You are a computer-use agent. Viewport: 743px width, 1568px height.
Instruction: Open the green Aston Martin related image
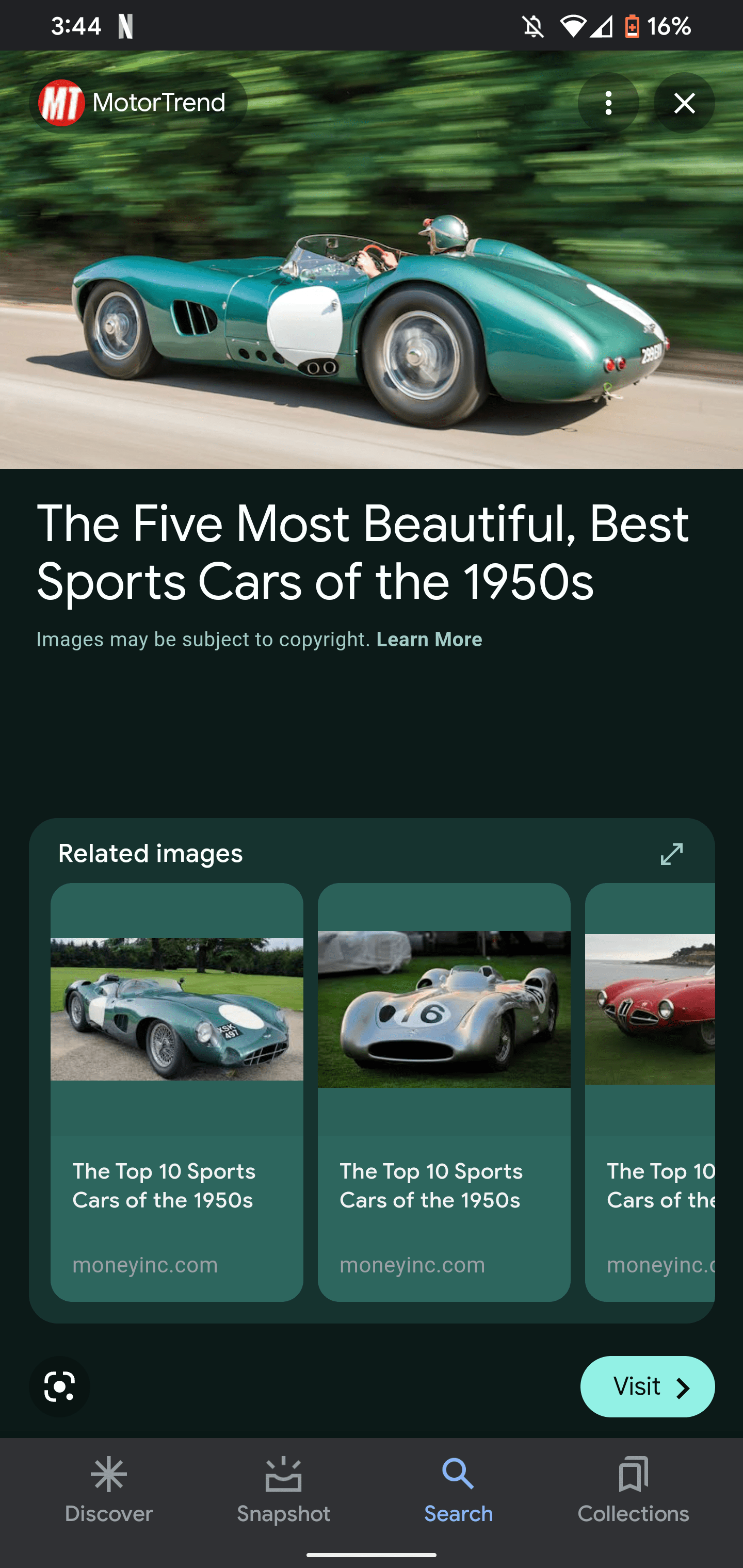(176, 1009)
